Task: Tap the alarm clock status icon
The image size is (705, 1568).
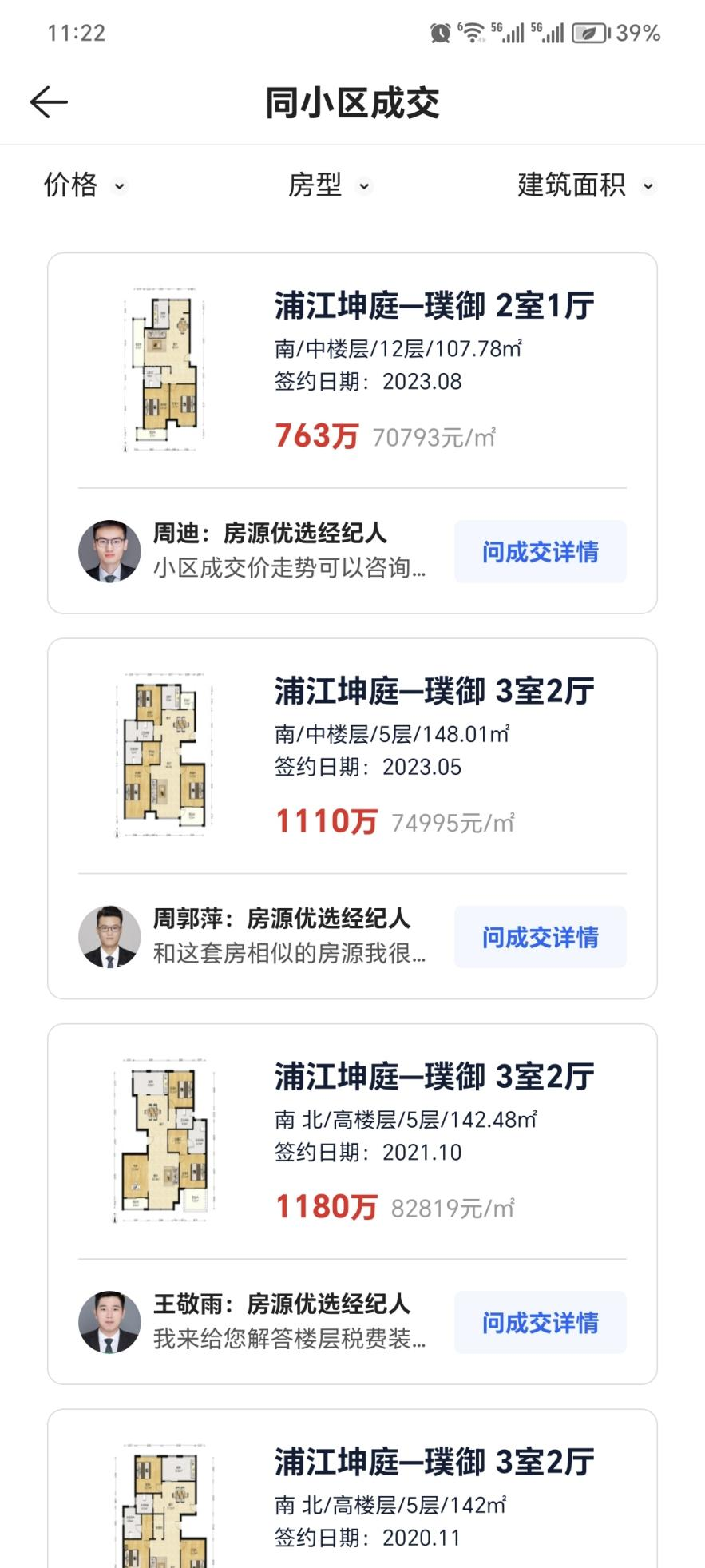Action: 440,32
